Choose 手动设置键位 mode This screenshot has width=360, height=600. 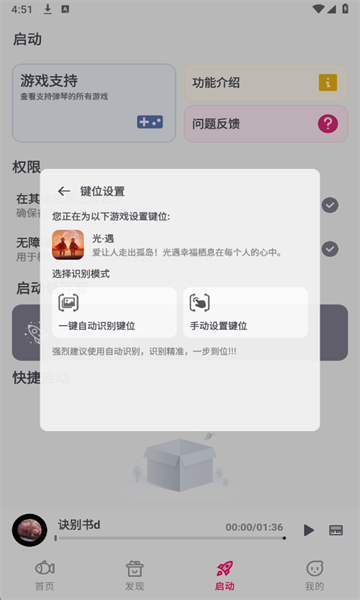pos(246,312)
